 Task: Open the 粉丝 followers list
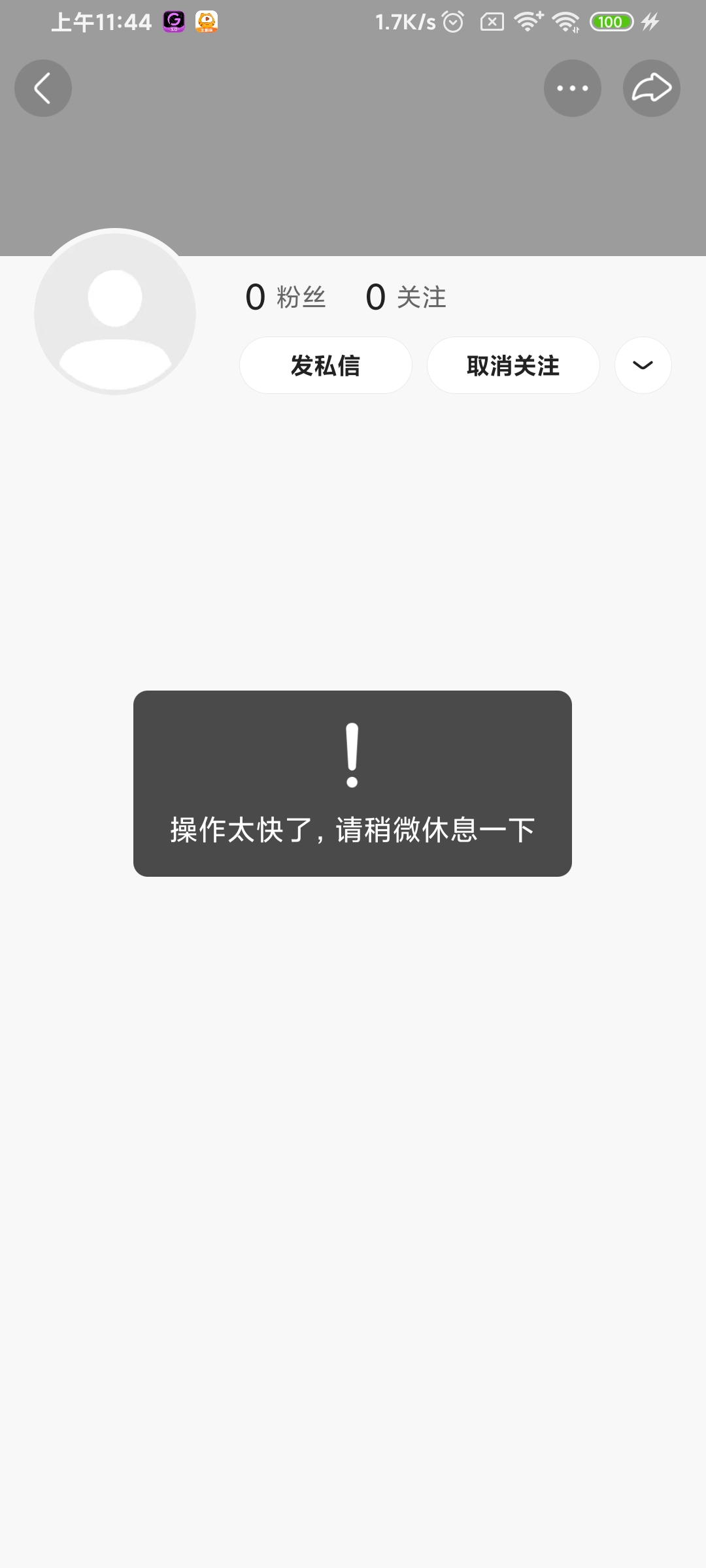[x=286, y=297]
